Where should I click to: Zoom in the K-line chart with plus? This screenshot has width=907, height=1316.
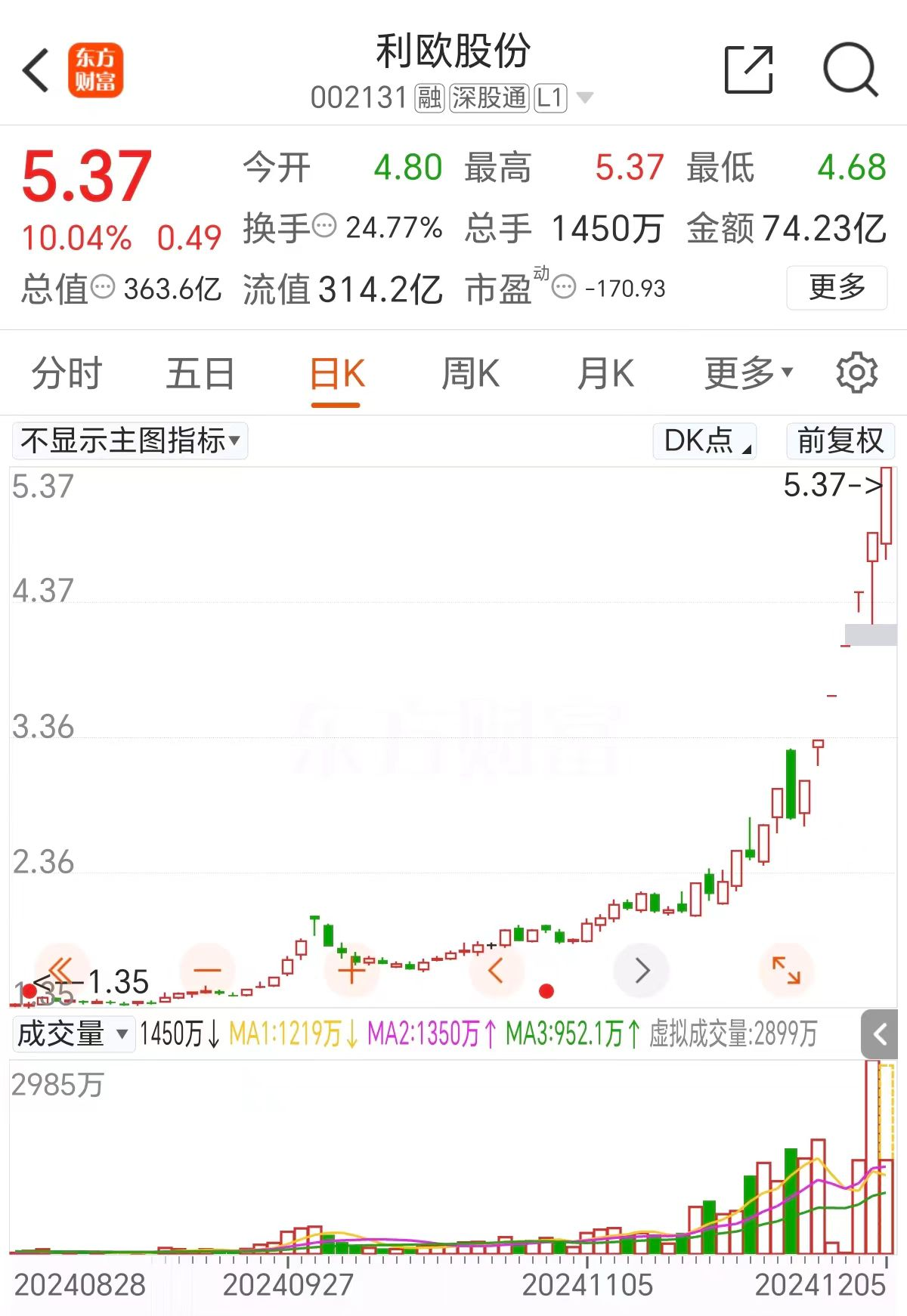point(351,970)
